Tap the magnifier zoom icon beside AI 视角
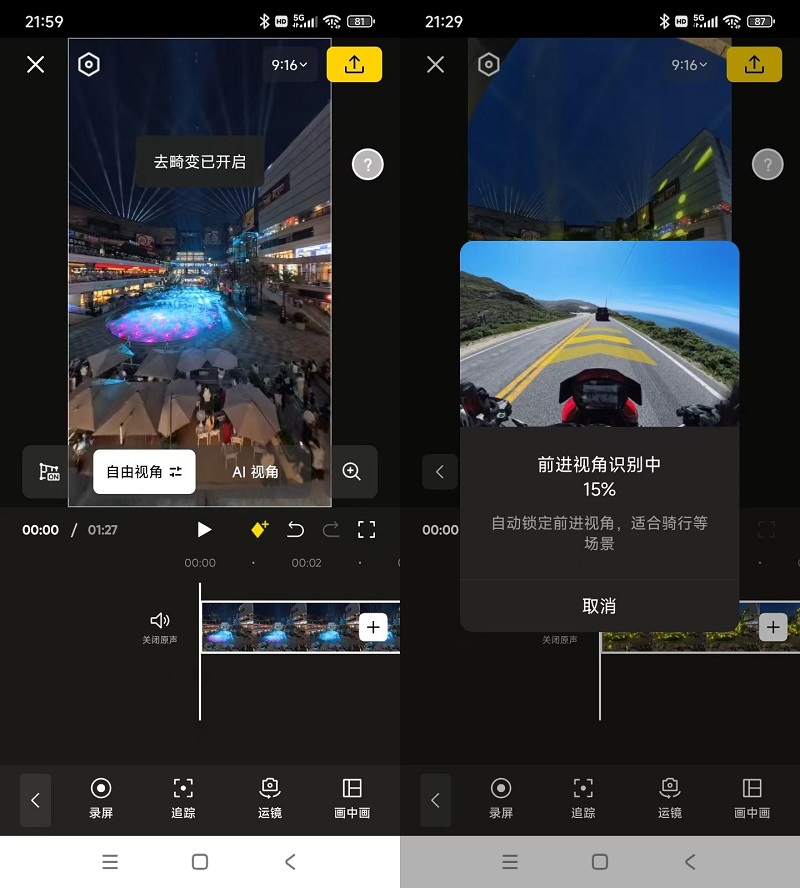The image size is (800, 888). [351, 472]
